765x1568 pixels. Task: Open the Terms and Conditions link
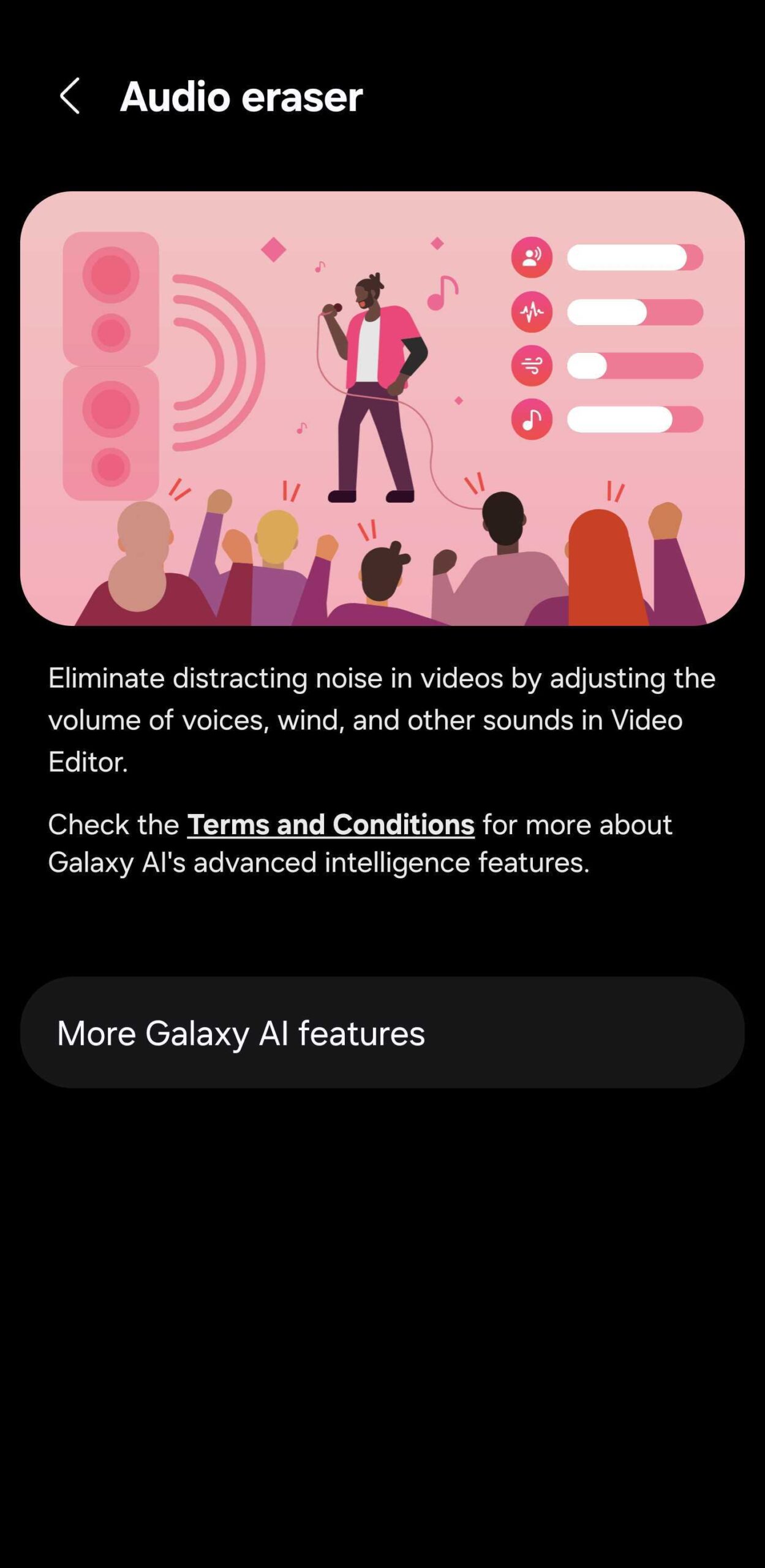331,824
